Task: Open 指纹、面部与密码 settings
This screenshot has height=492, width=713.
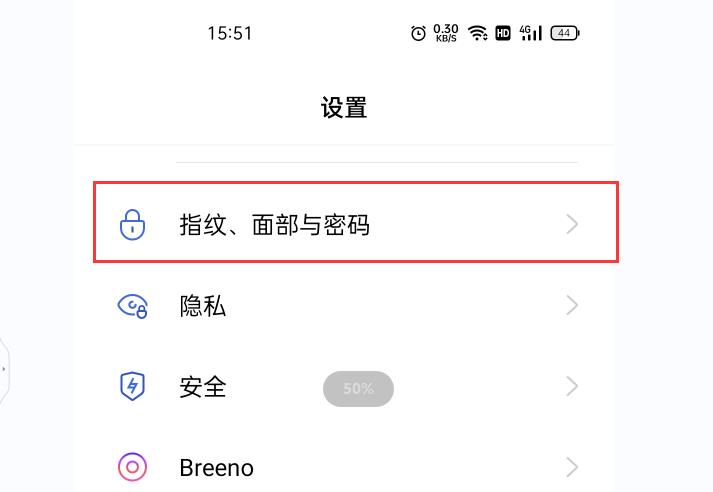Action: coord(274,225)
